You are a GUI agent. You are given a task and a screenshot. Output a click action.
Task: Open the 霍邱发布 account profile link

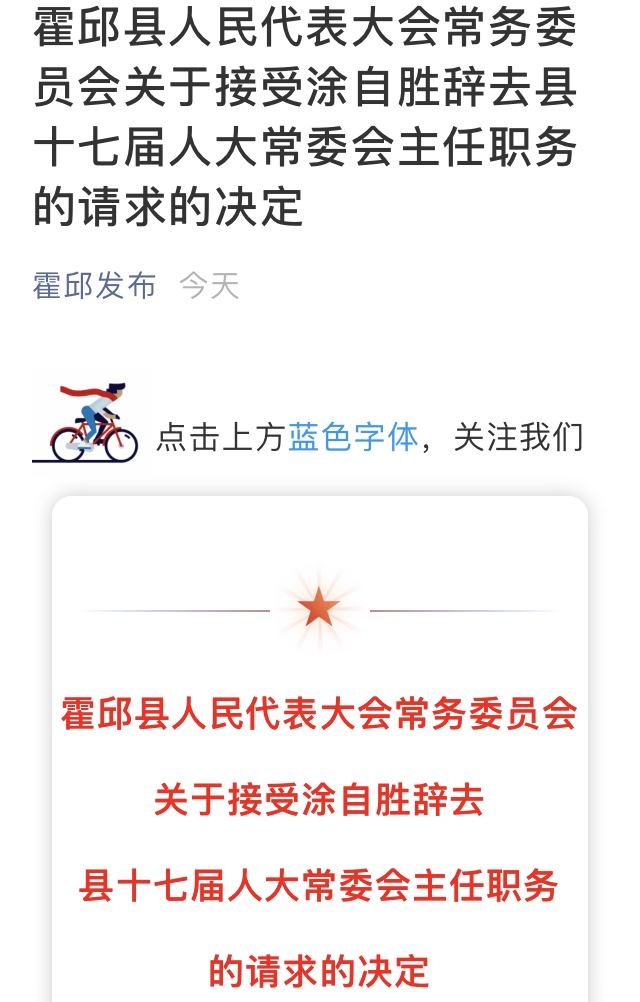pos(95,286)
